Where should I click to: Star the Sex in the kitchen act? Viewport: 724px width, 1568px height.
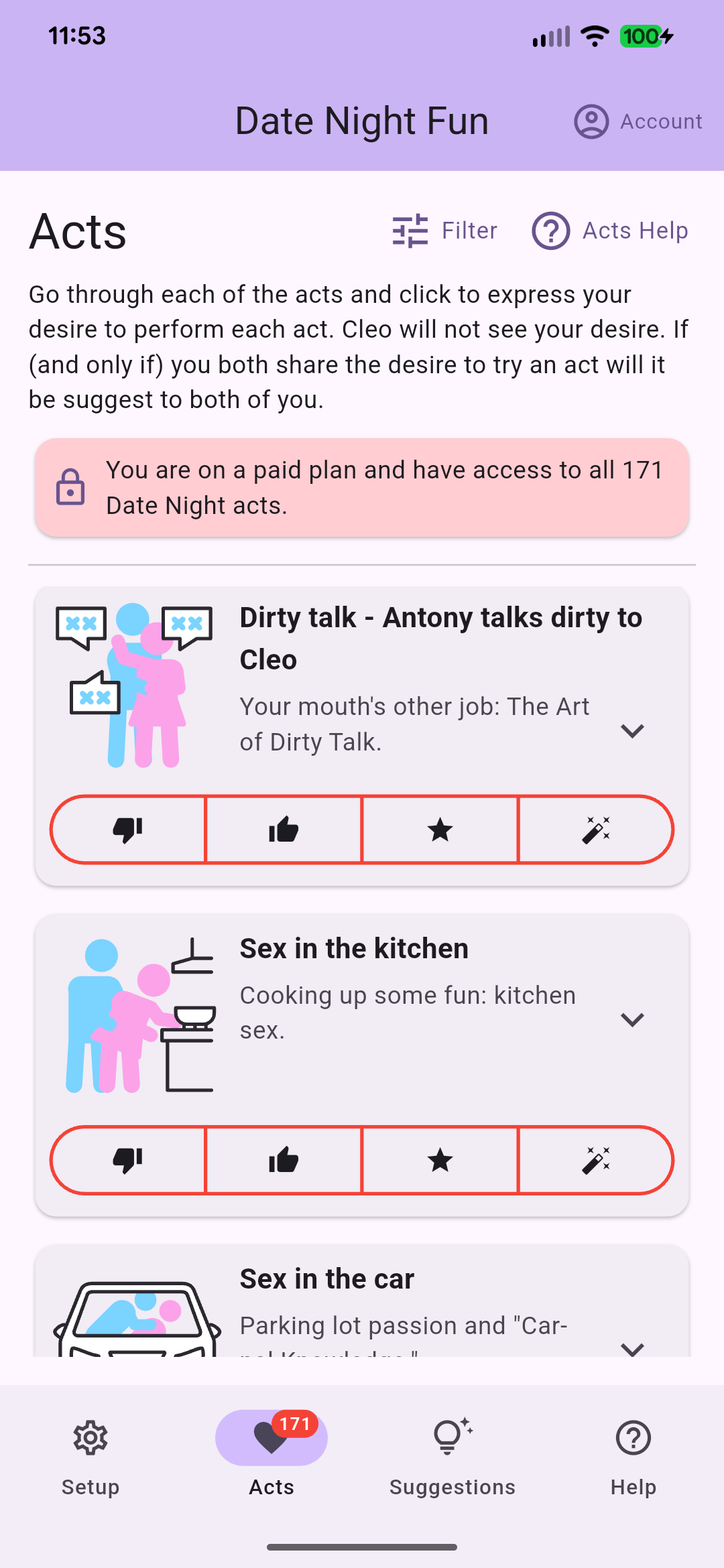[x=440, y=1161]
